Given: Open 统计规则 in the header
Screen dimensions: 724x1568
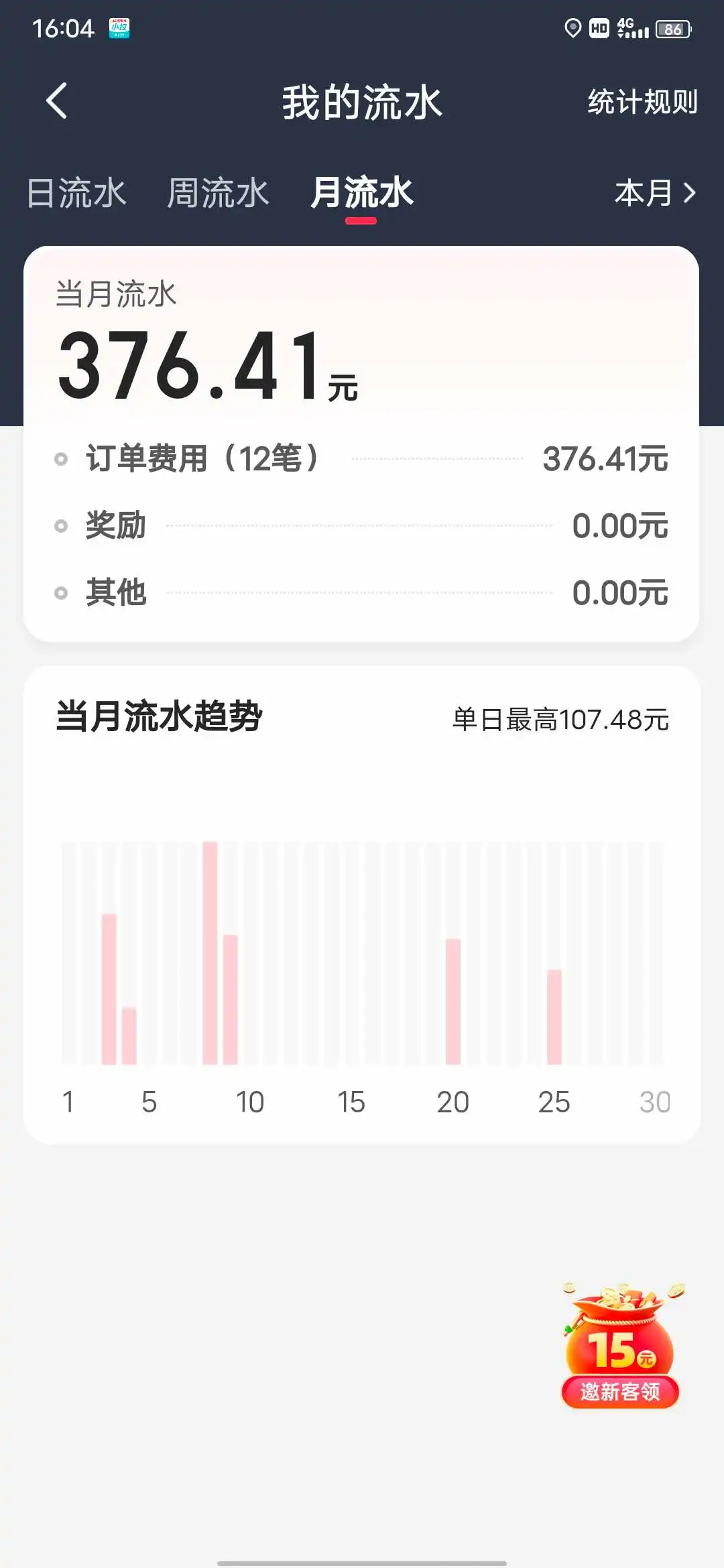Looking at the screenshot, I should tap(643, 102).
